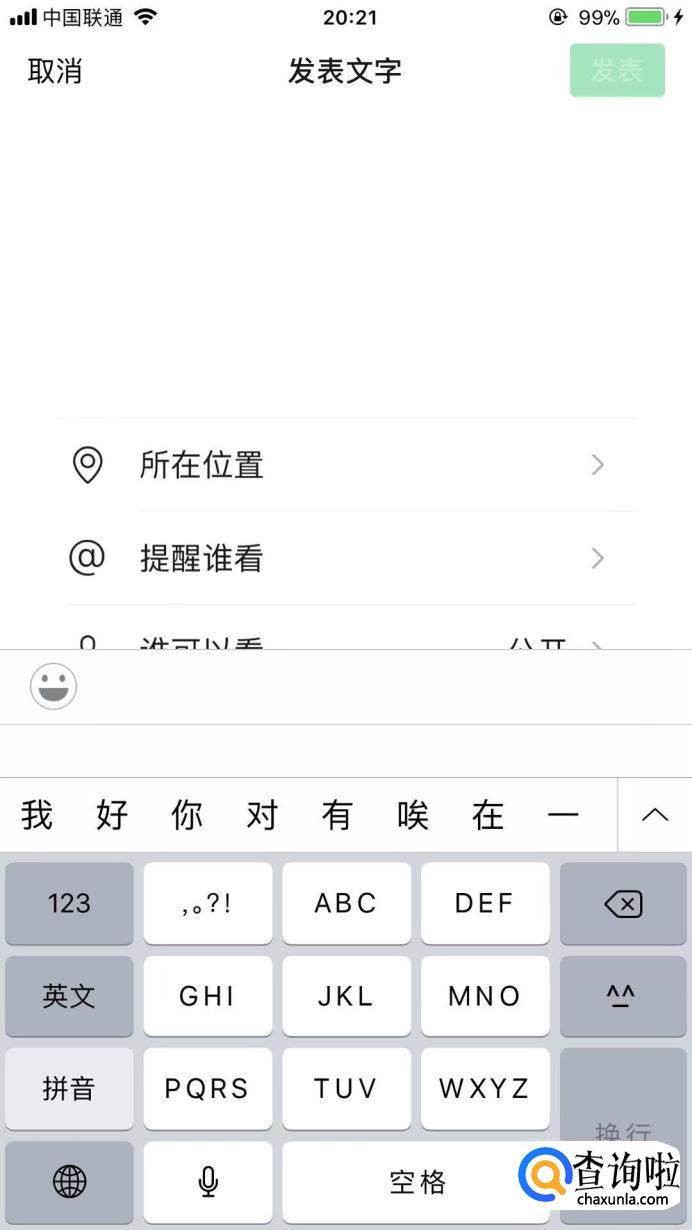The width and height of the screenshot is (692, 1230).
Task: Switch the keyboard to 123 numbers
Action: coord(69,904)
